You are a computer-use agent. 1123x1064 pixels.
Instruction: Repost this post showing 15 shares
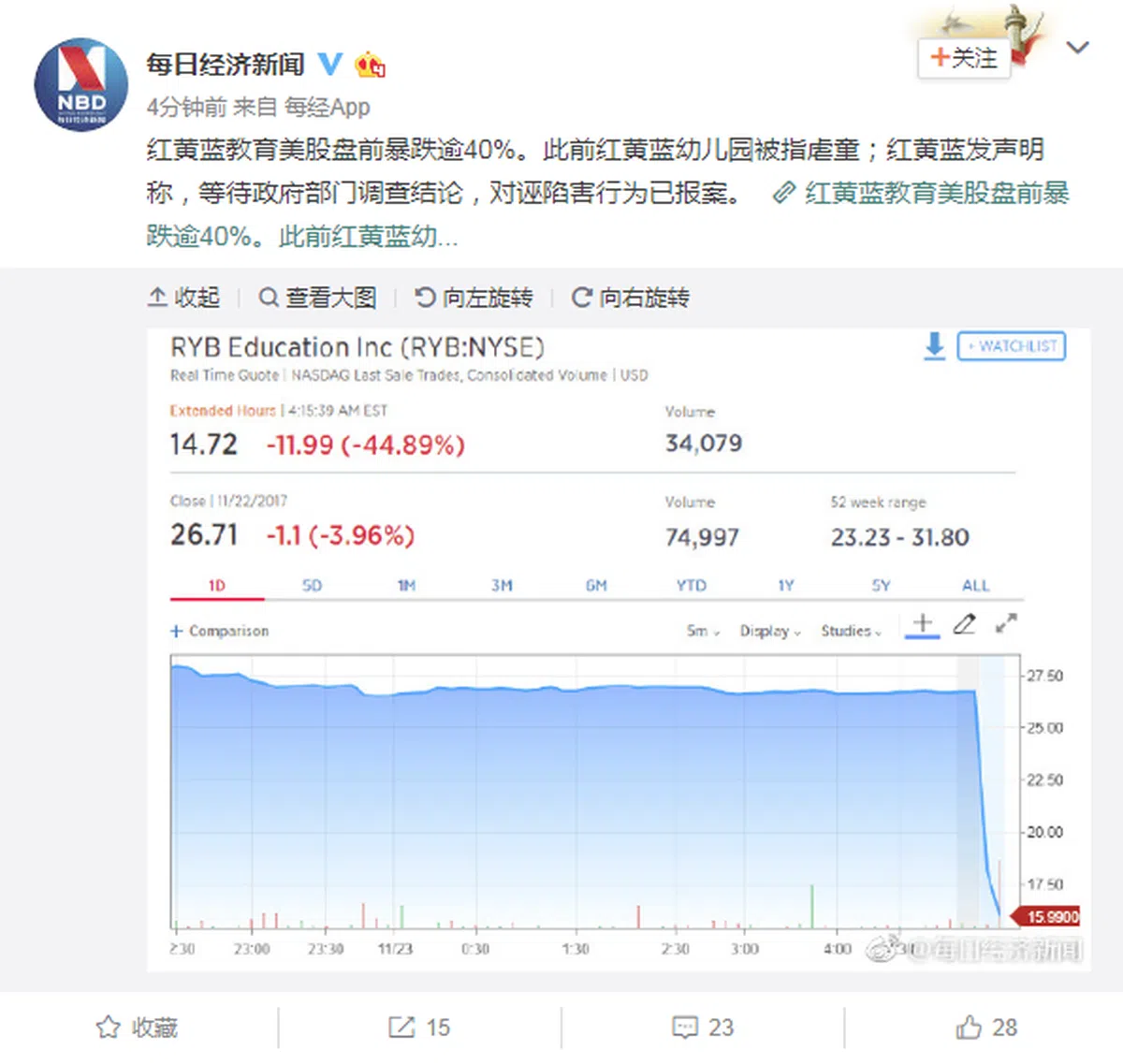tap(420, 1028)
